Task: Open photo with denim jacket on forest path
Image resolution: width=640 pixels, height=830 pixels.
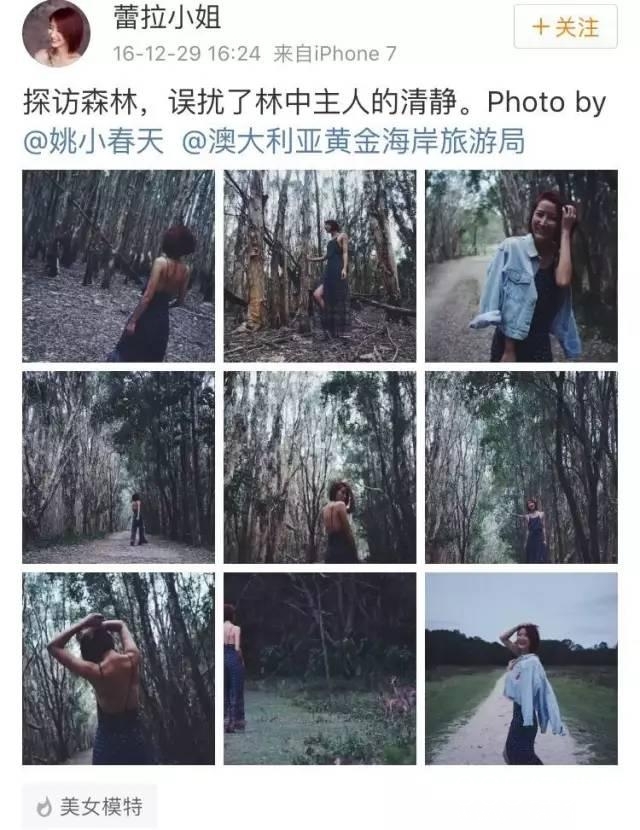Action: pos(521,266)
